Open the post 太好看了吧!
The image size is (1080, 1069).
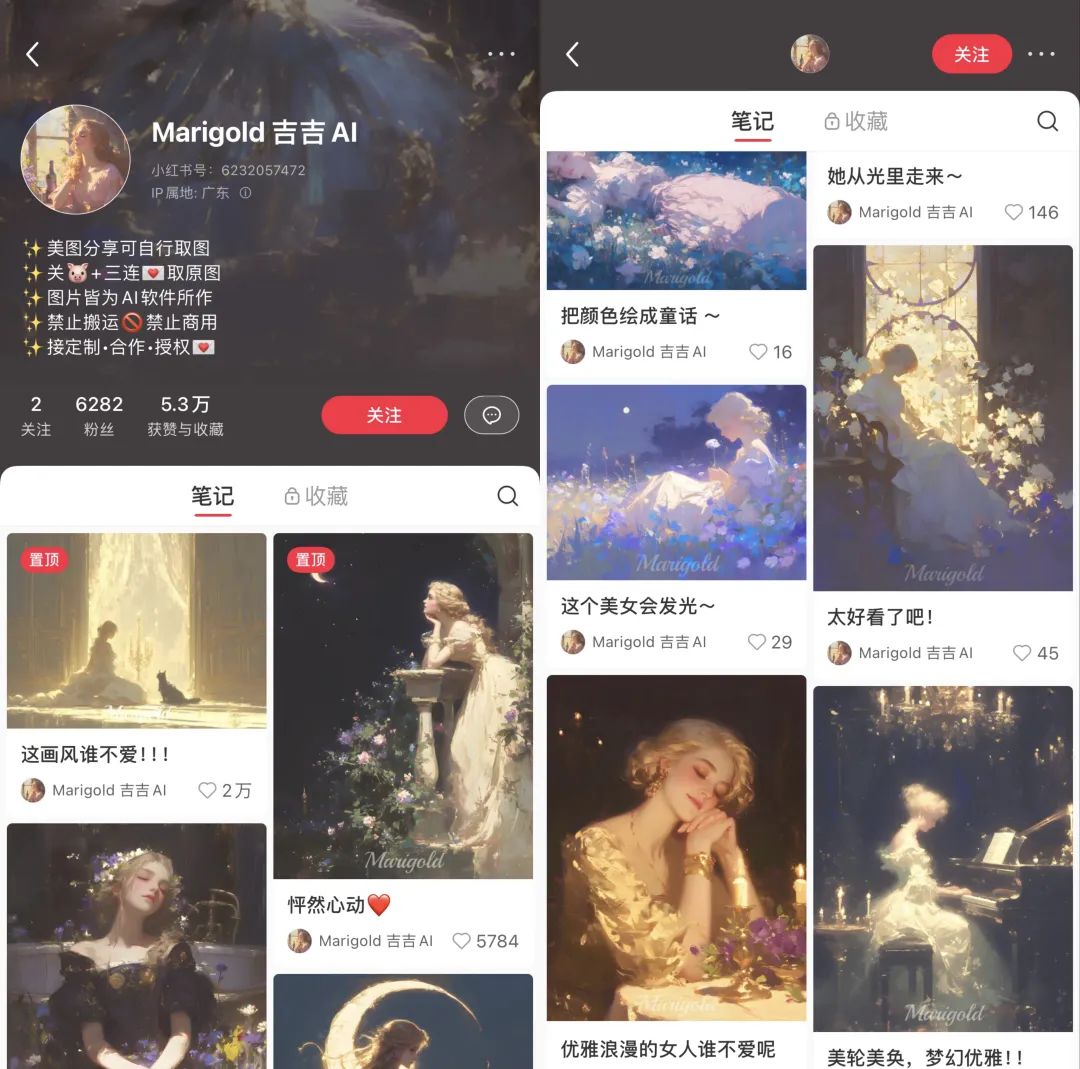942,418
